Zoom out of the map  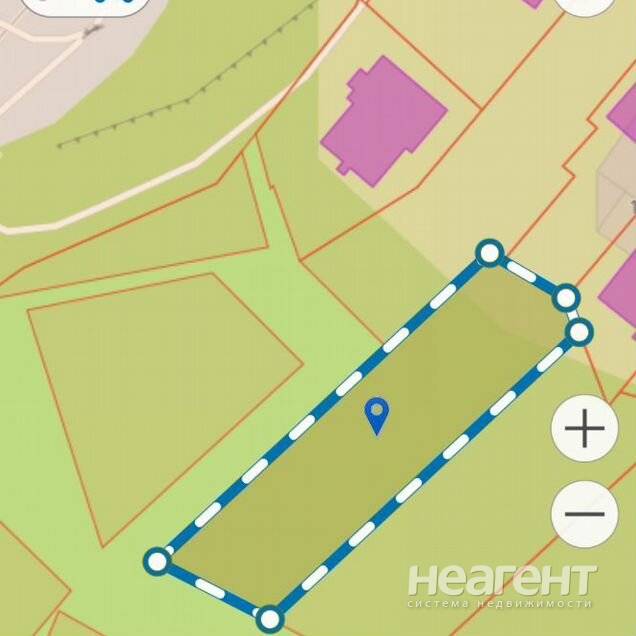(x=585, y=514)
